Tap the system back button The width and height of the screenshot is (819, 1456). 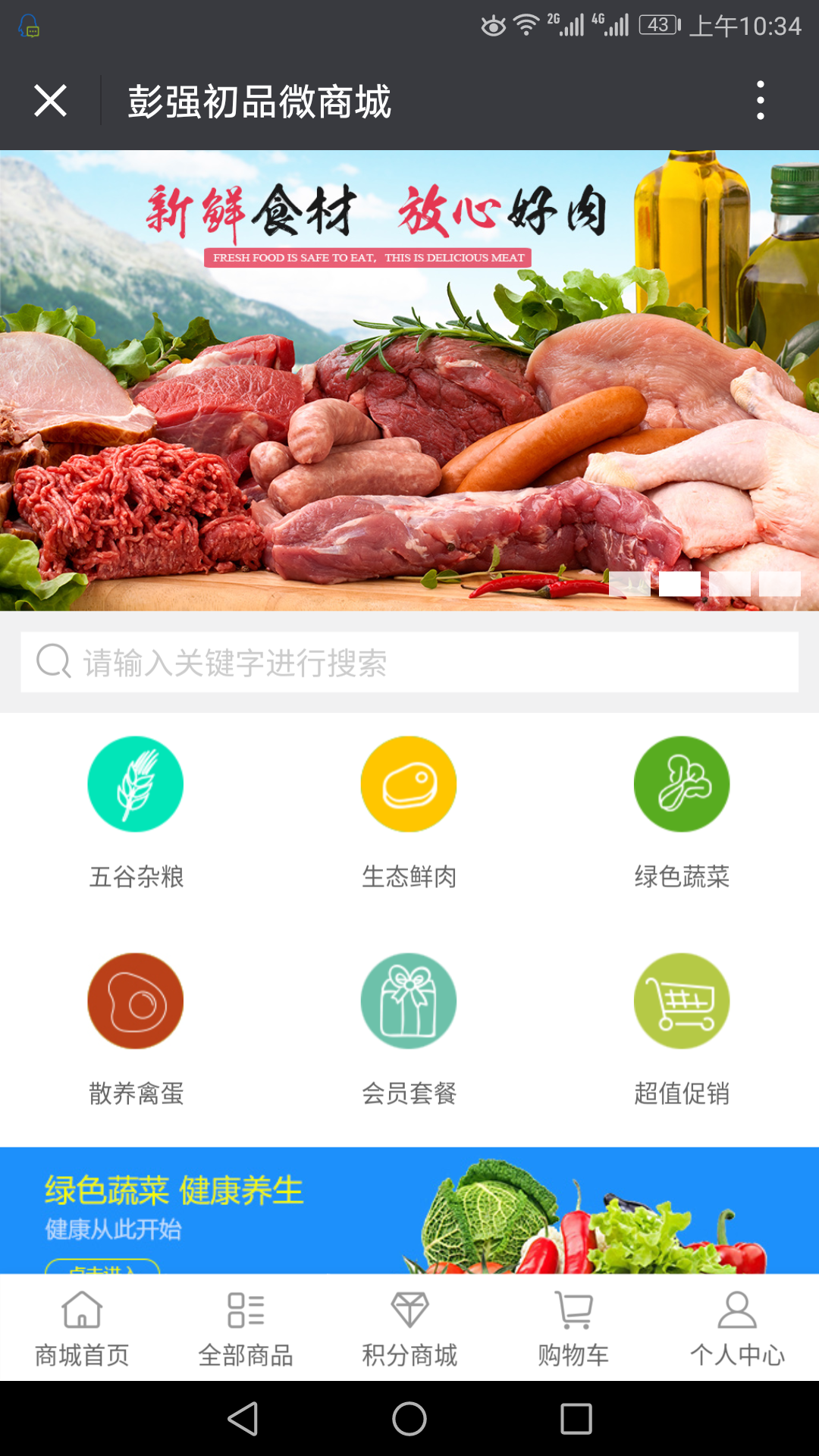click(x=243, y=1419)
